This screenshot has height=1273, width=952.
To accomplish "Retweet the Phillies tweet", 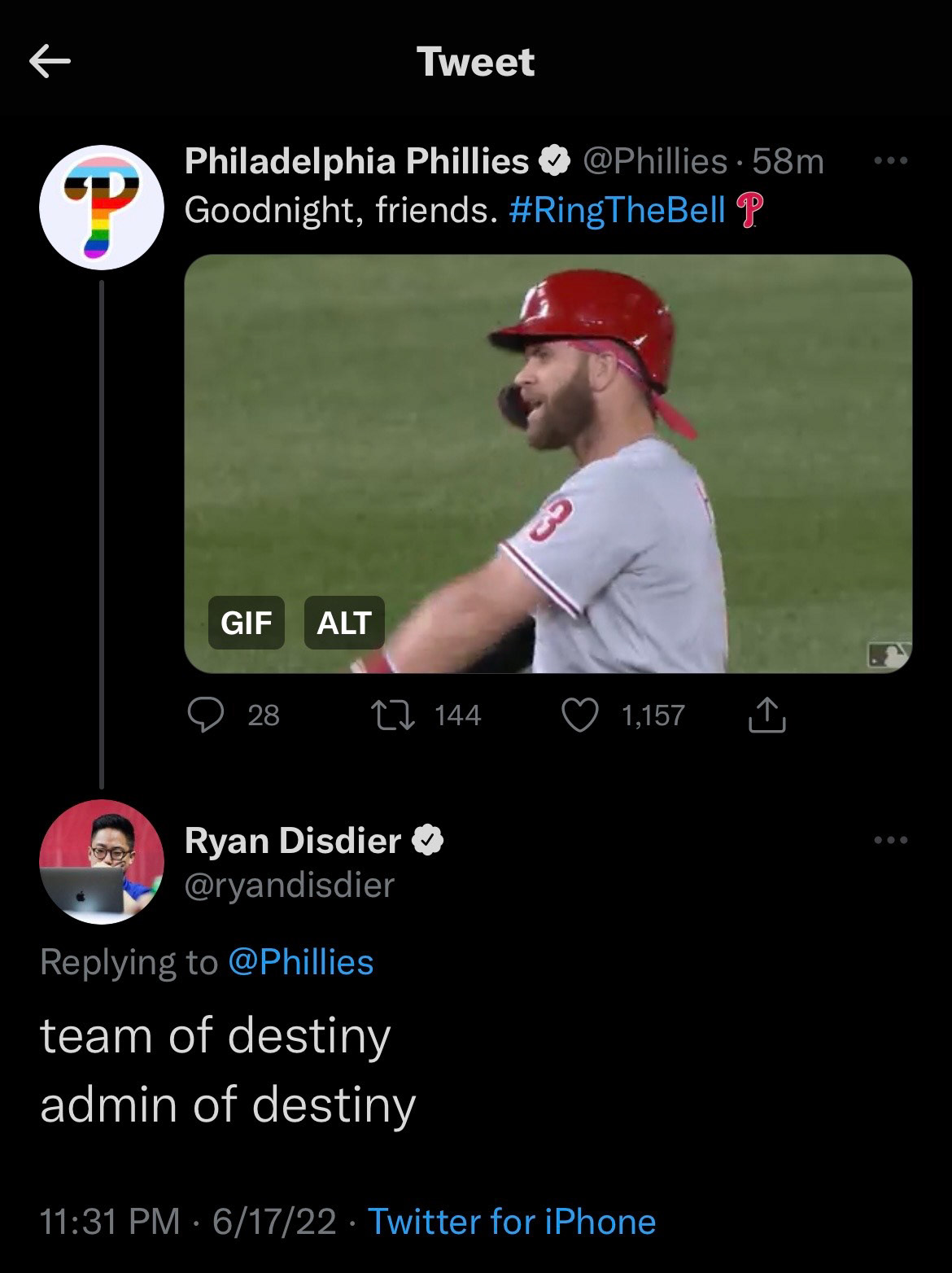I will [x=392, y=715].
